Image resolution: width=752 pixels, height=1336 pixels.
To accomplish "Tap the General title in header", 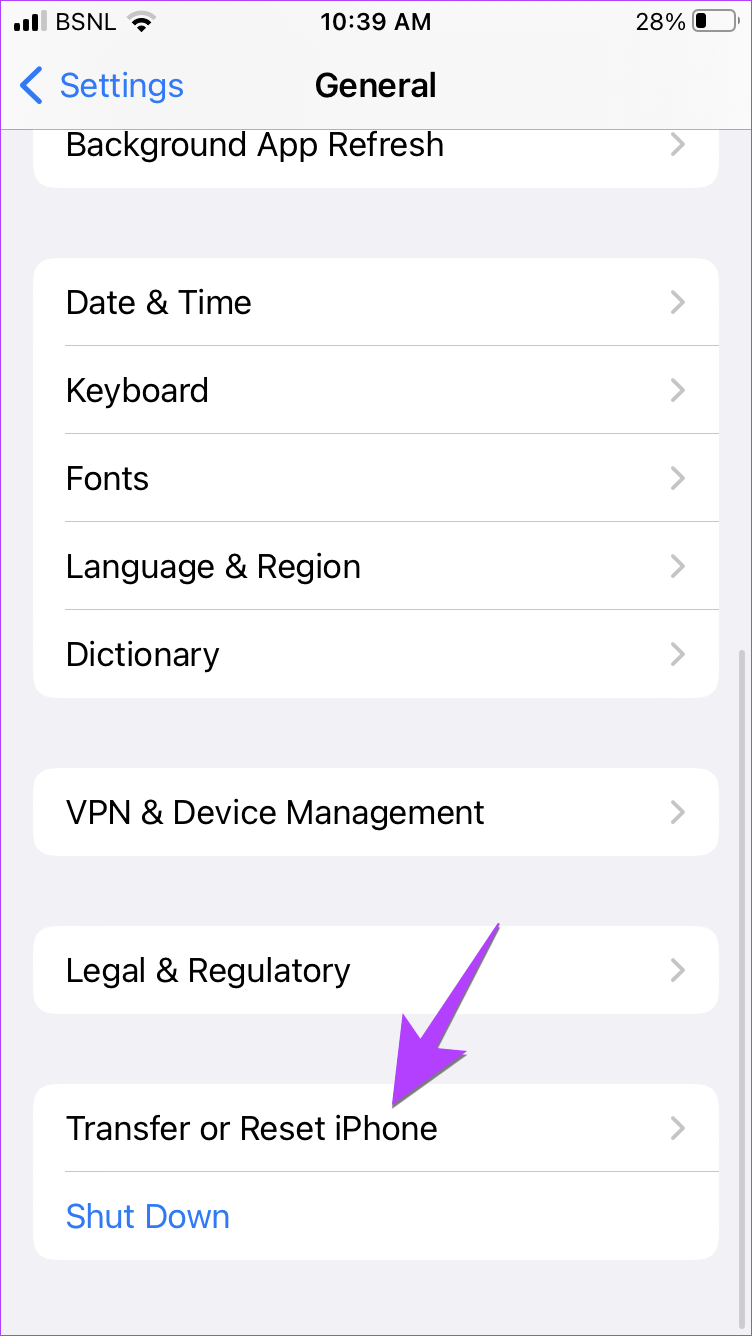I will tap(375, 86).
